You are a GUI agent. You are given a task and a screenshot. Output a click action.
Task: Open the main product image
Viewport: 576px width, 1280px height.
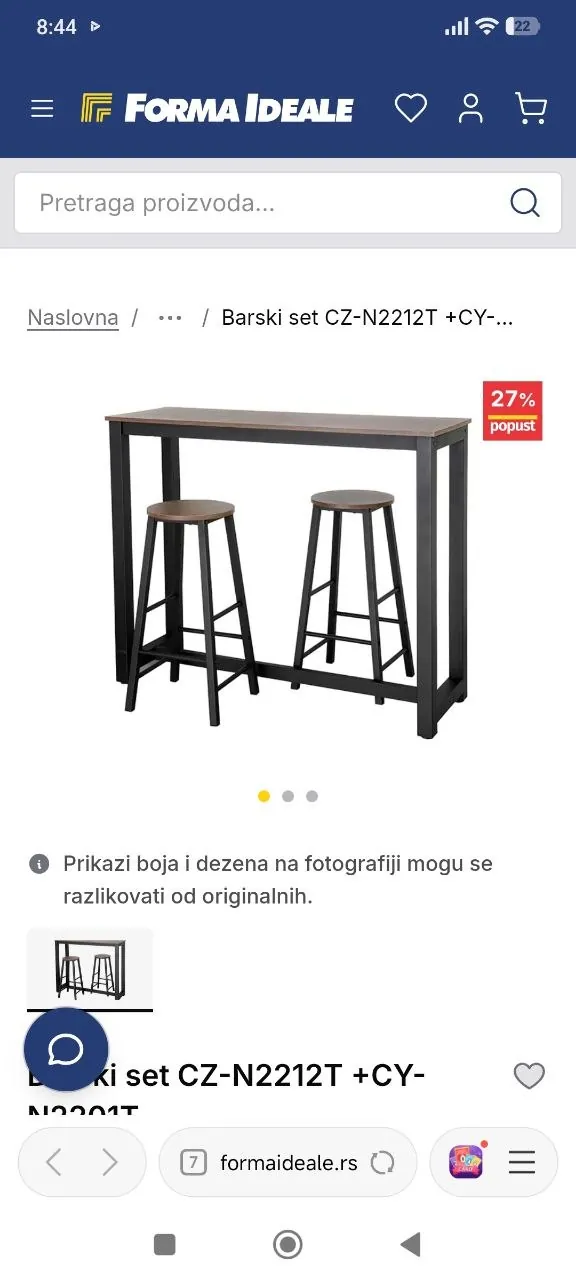click(x=288, y=572)
